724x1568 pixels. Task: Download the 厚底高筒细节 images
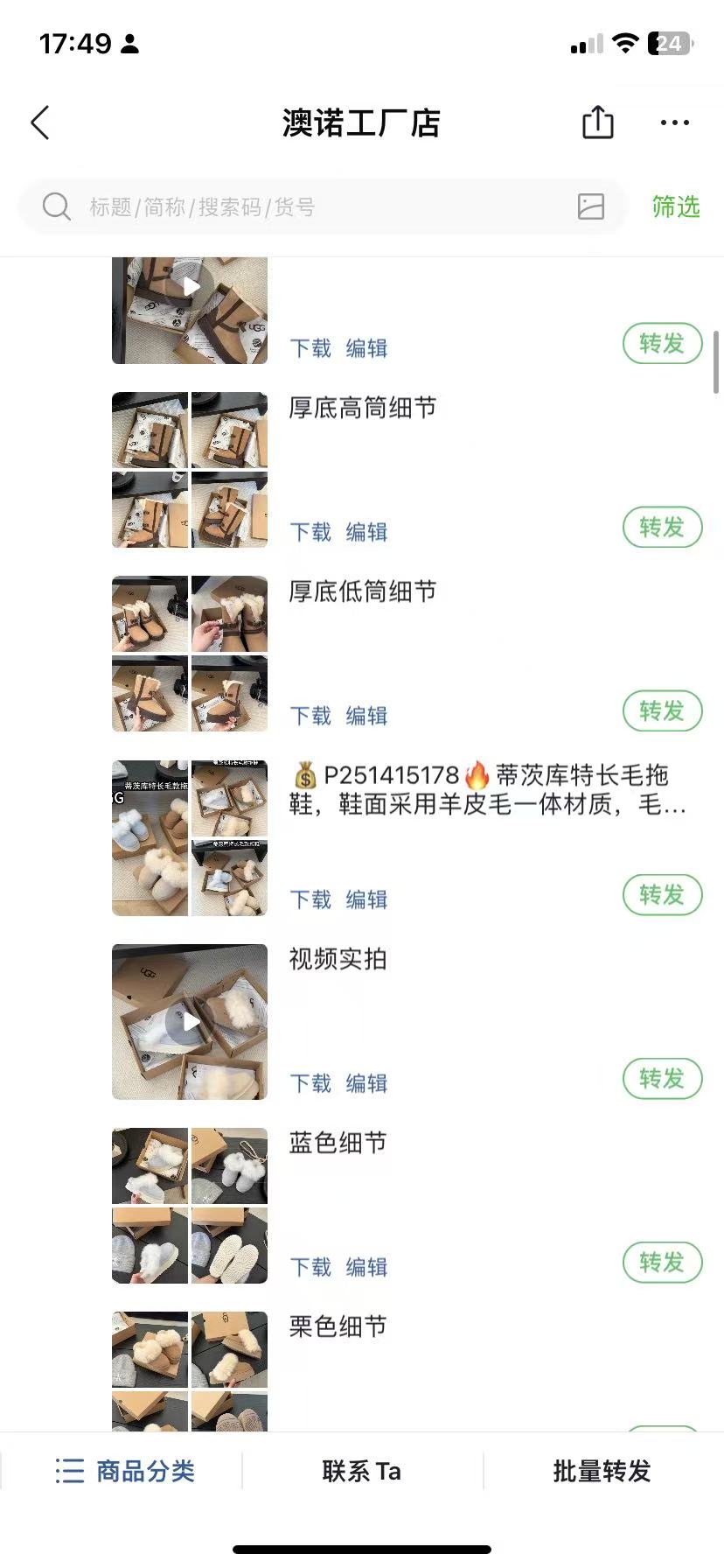(x=310, y=532)
